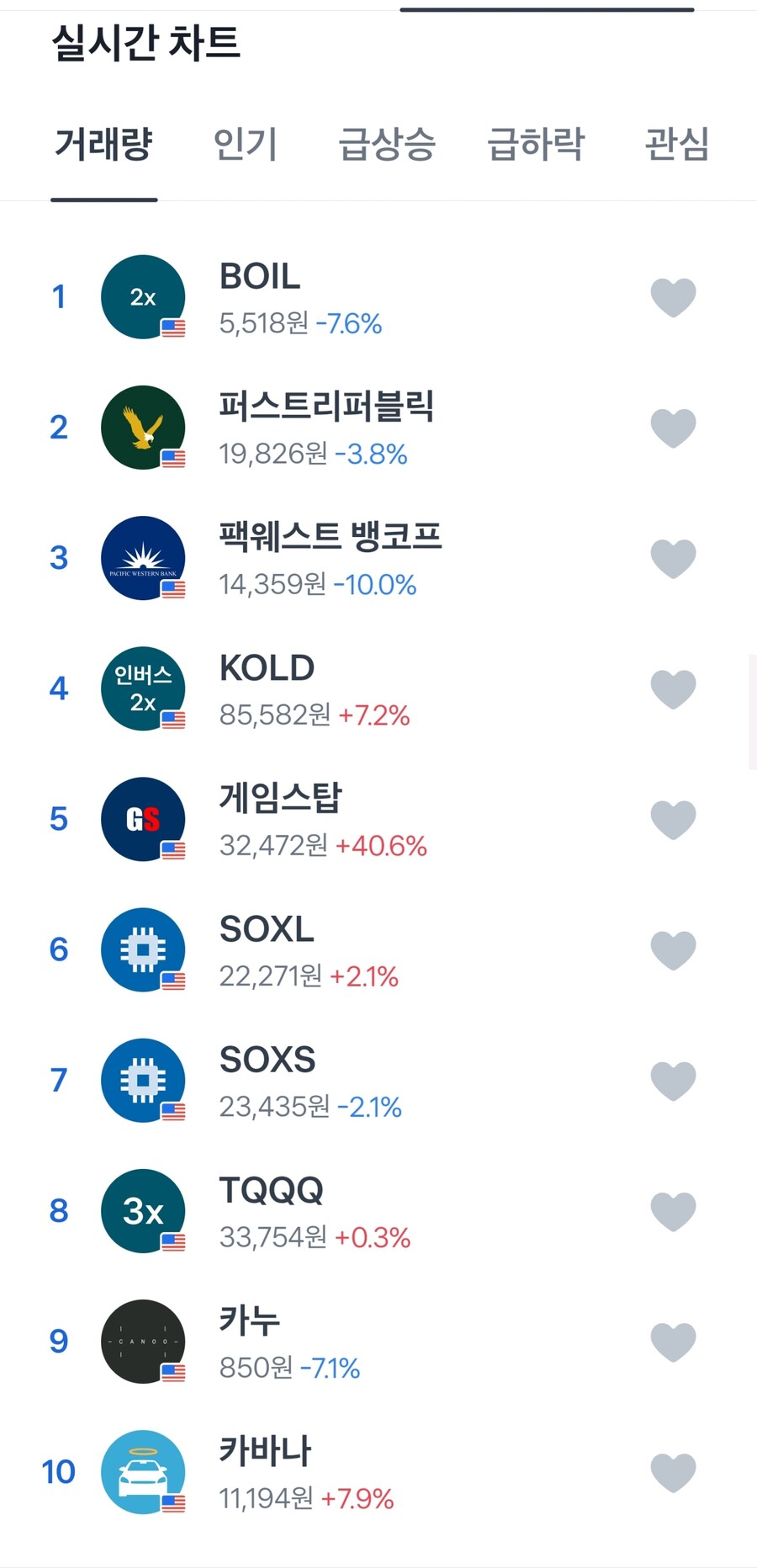757x1568 pixels.
Task: Click the SOXL semiconductor chip icon
Action: (x=142, y=949)
